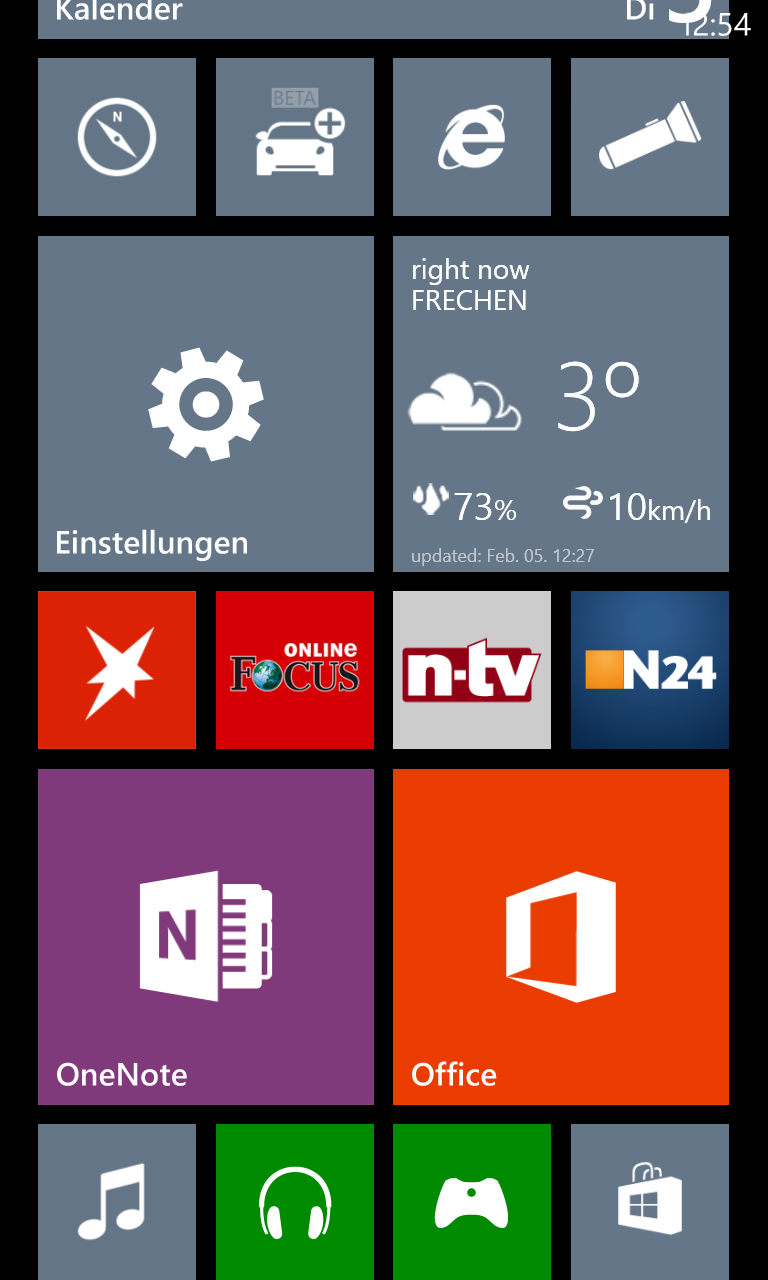This screenshot has width=768, height=1280.
Task: Open the Stern news app tile
Action: pyautogui.click(x=117, y=670)
